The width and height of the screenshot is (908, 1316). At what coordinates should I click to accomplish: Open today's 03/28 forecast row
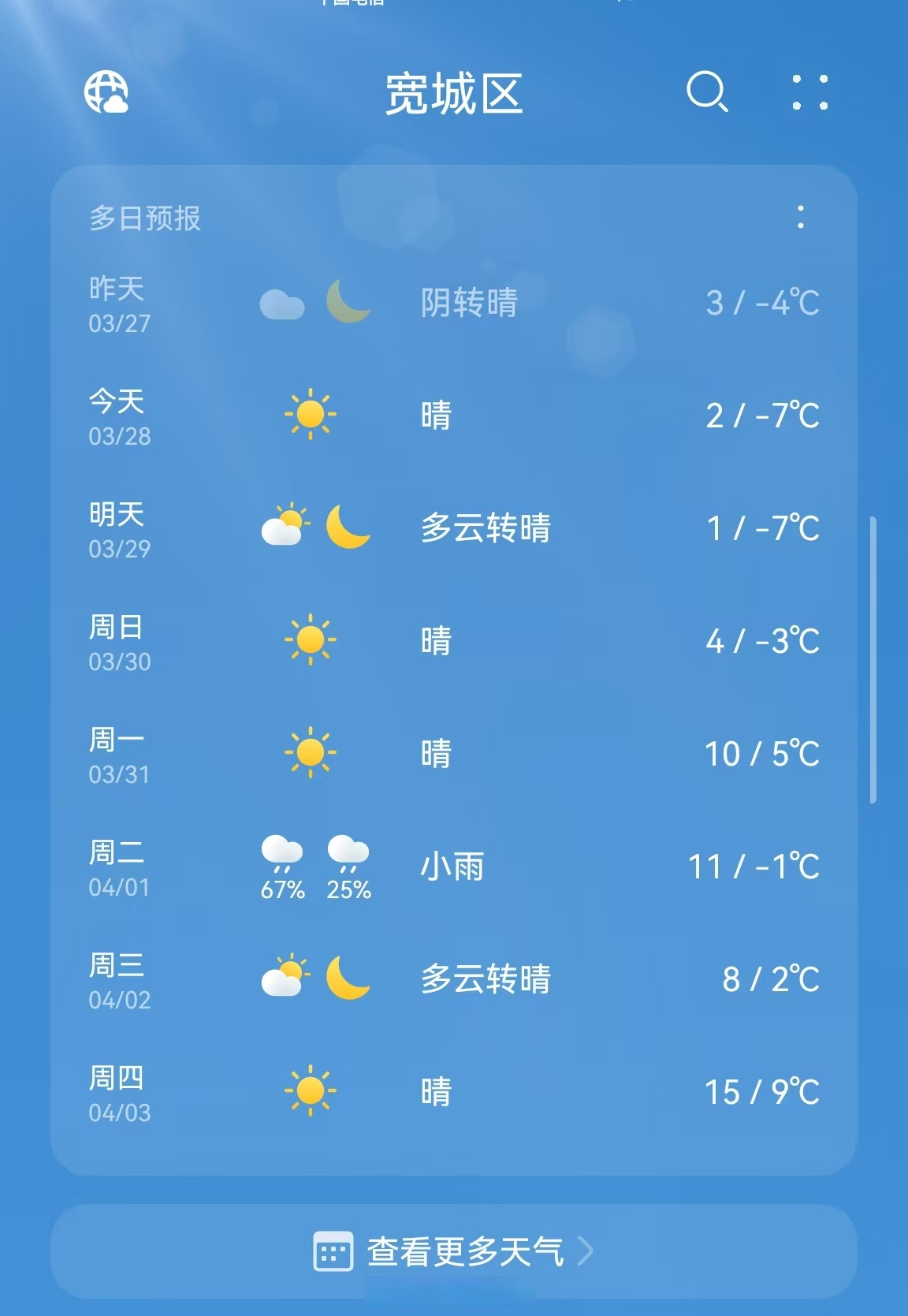[454, 416]
